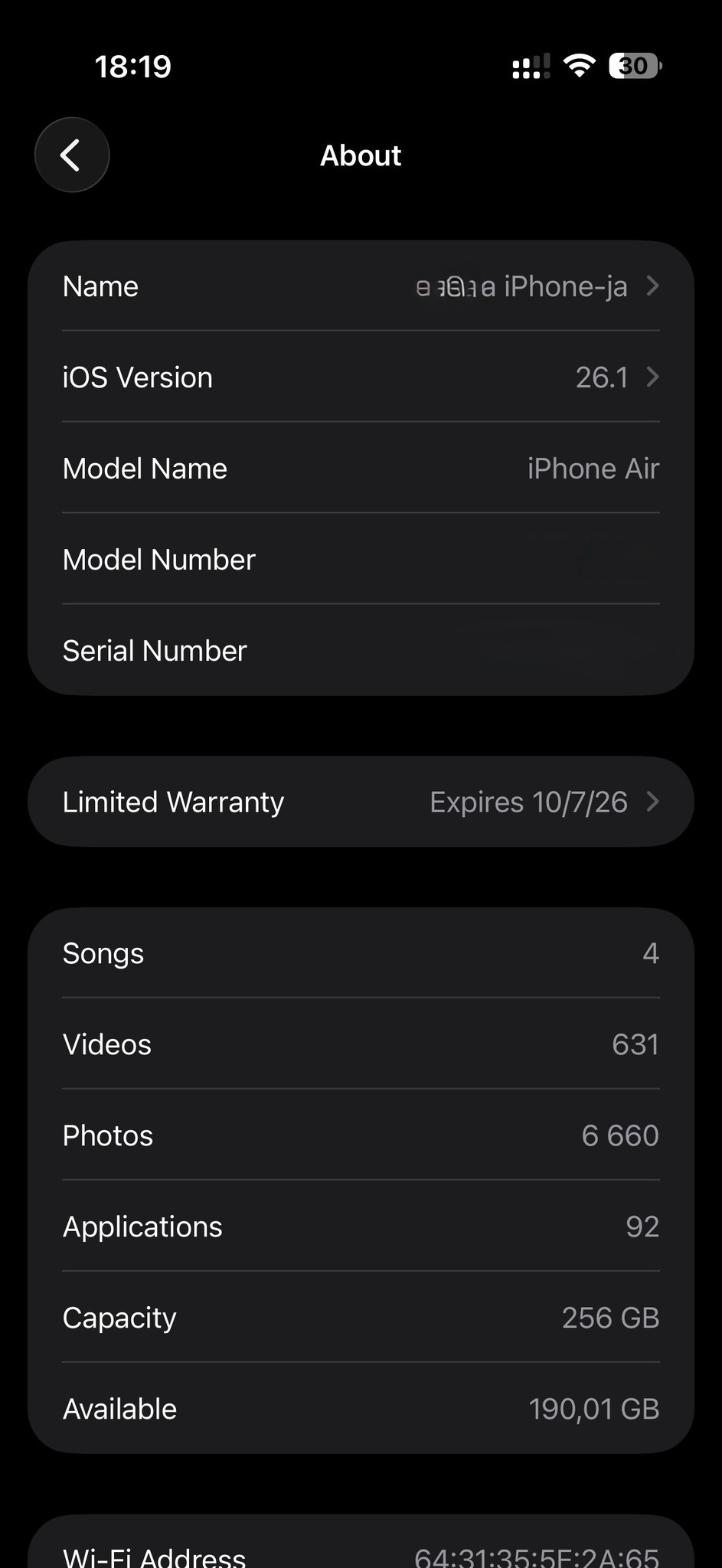Go back from the About page
Viewport: 722px width, 1568px height.
[71, 155]
